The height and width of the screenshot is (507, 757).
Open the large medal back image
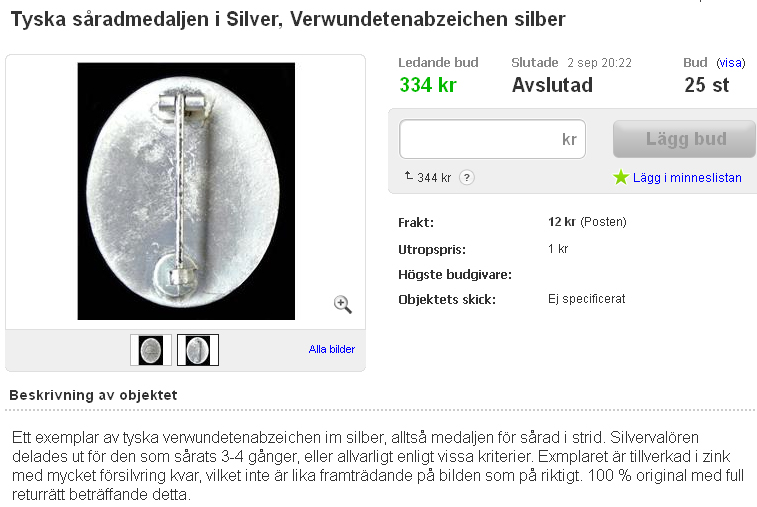coord(186,190)
